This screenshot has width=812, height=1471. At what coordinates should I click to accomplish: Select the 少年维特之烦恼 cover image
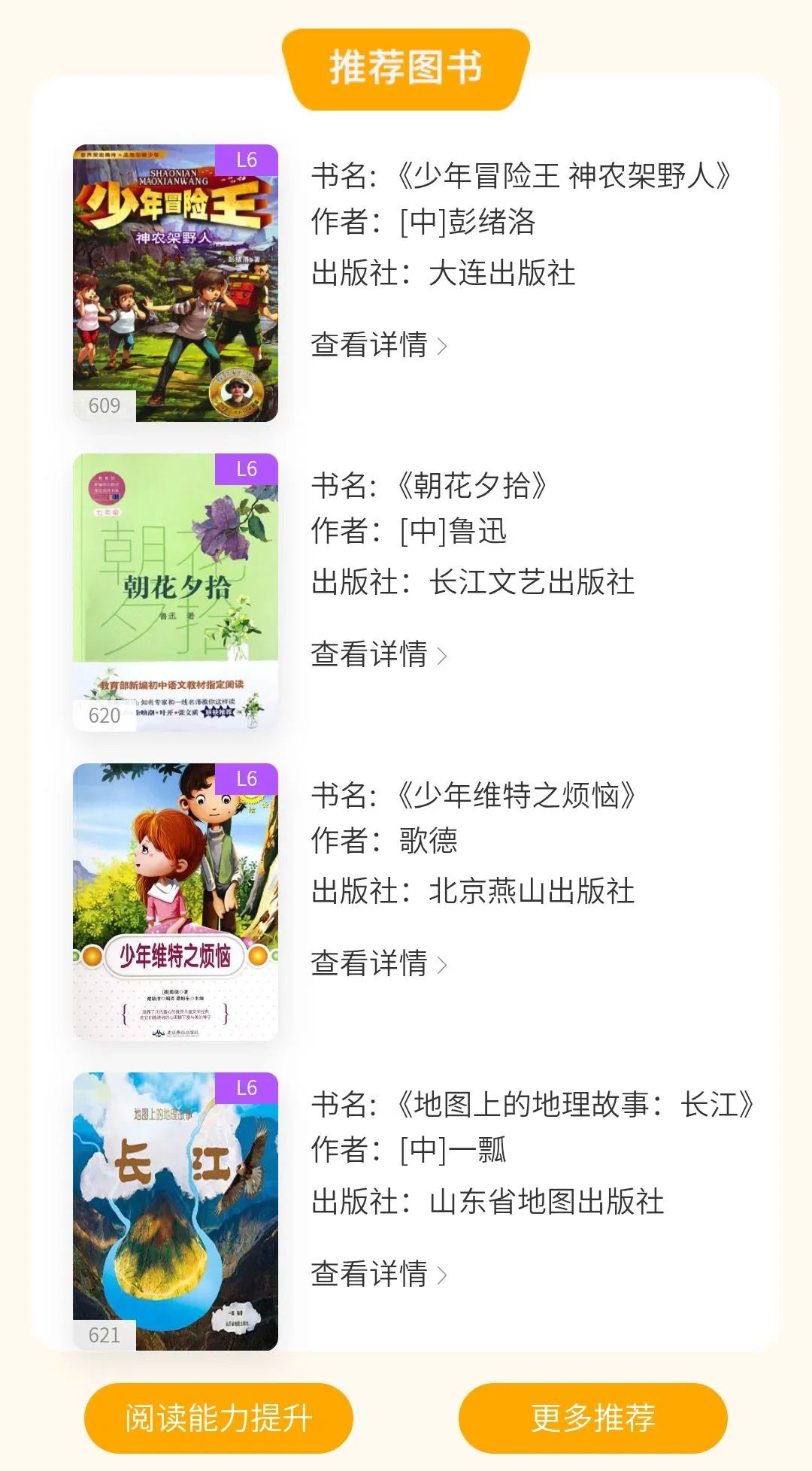point(175,902)
